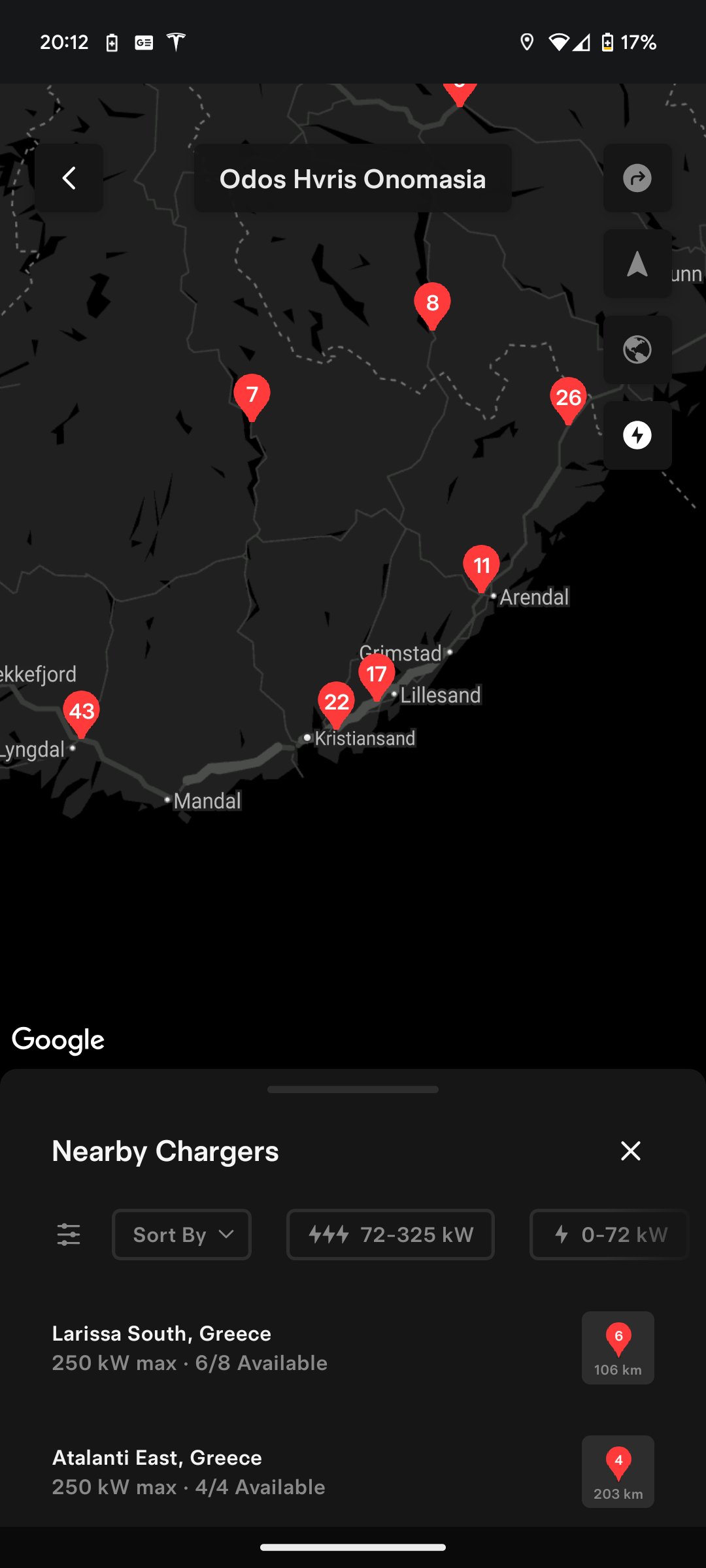Open the filter settings sliders icon
The image size is (706, 1568).
69,1235
